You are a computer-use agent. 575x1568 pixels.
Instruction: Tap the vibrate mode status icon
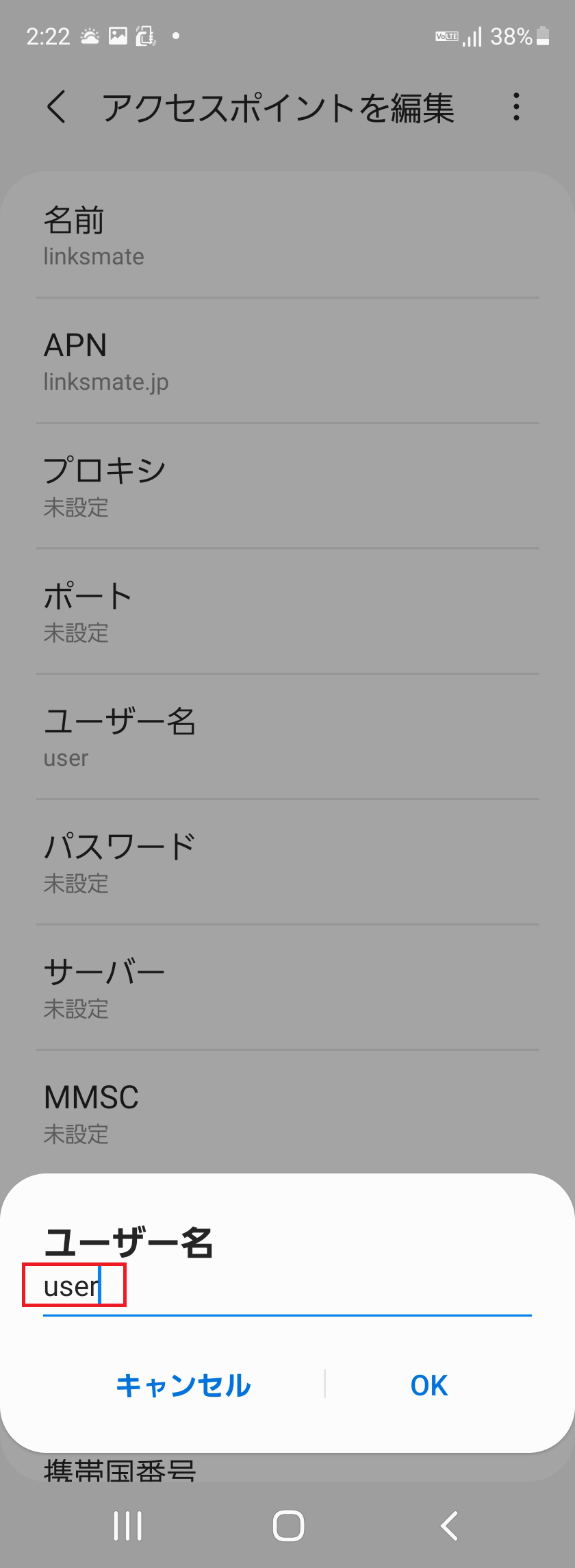pyautogui.click(x=146, y=36)
